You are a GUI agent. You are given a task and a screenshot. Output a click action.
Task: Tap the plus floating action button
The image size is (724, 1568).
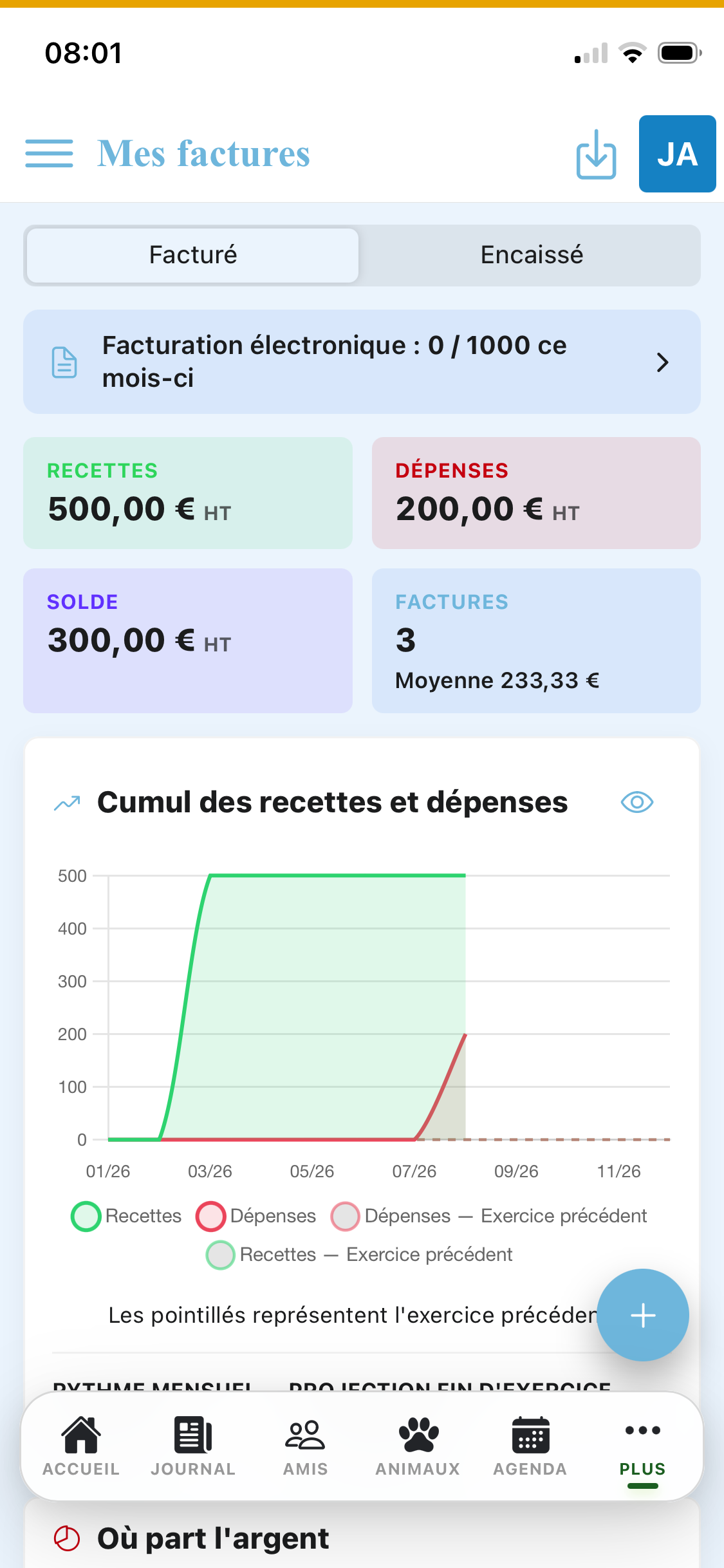point(643,1315)
